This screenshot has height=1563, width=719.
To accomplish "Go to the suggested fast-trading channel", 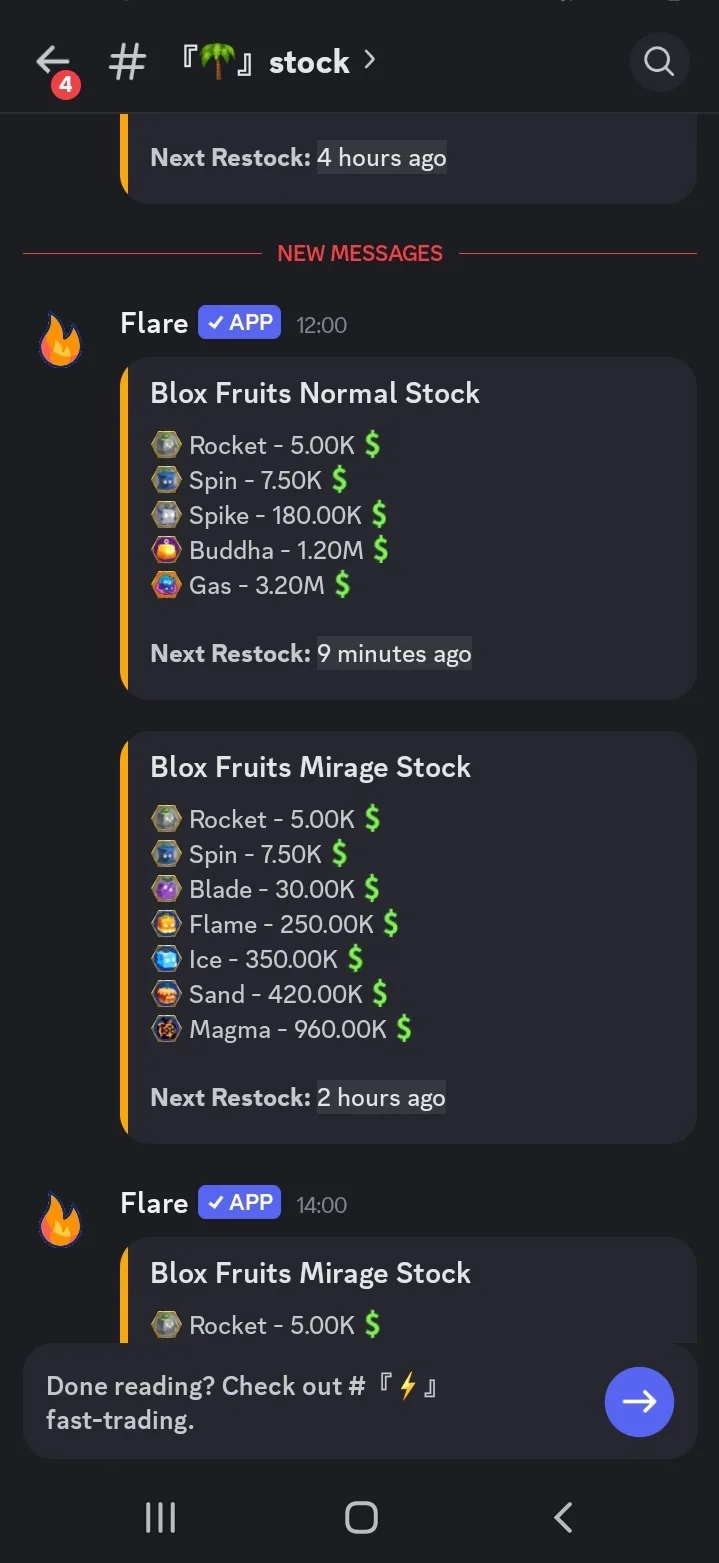I will pyautogui.click(x=639, y=1401).
